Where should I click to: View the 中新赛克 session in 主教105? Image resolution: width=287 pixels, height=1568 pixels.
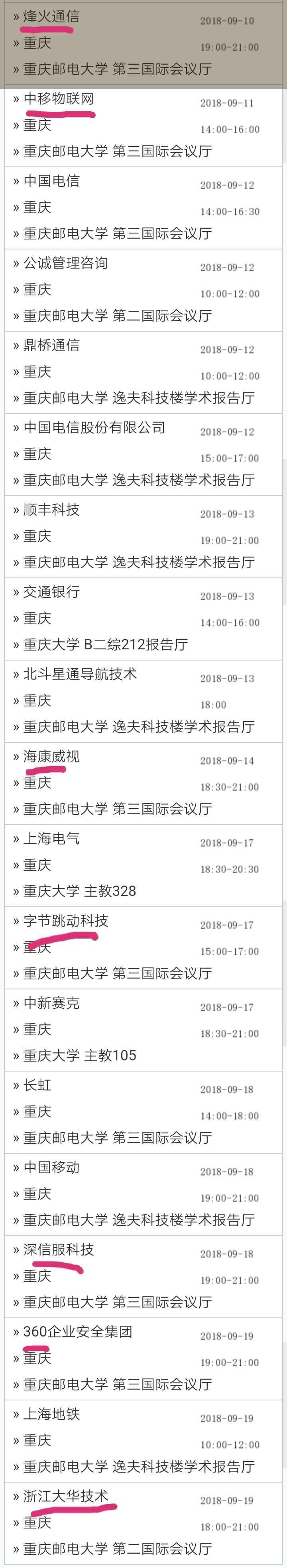coord(51,1003)
